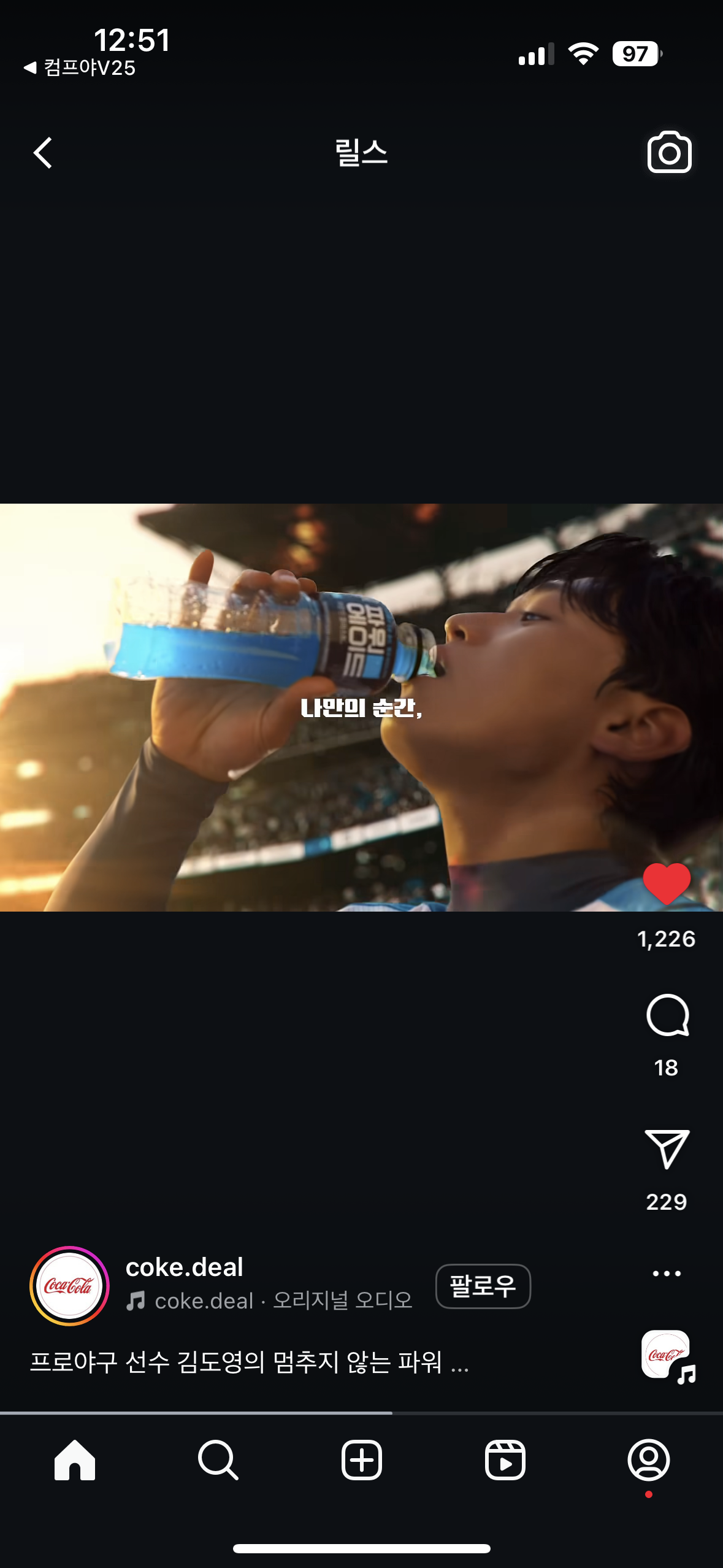Open the coke.deal username link
723x1568 pixels.
tap(184, 1267)
